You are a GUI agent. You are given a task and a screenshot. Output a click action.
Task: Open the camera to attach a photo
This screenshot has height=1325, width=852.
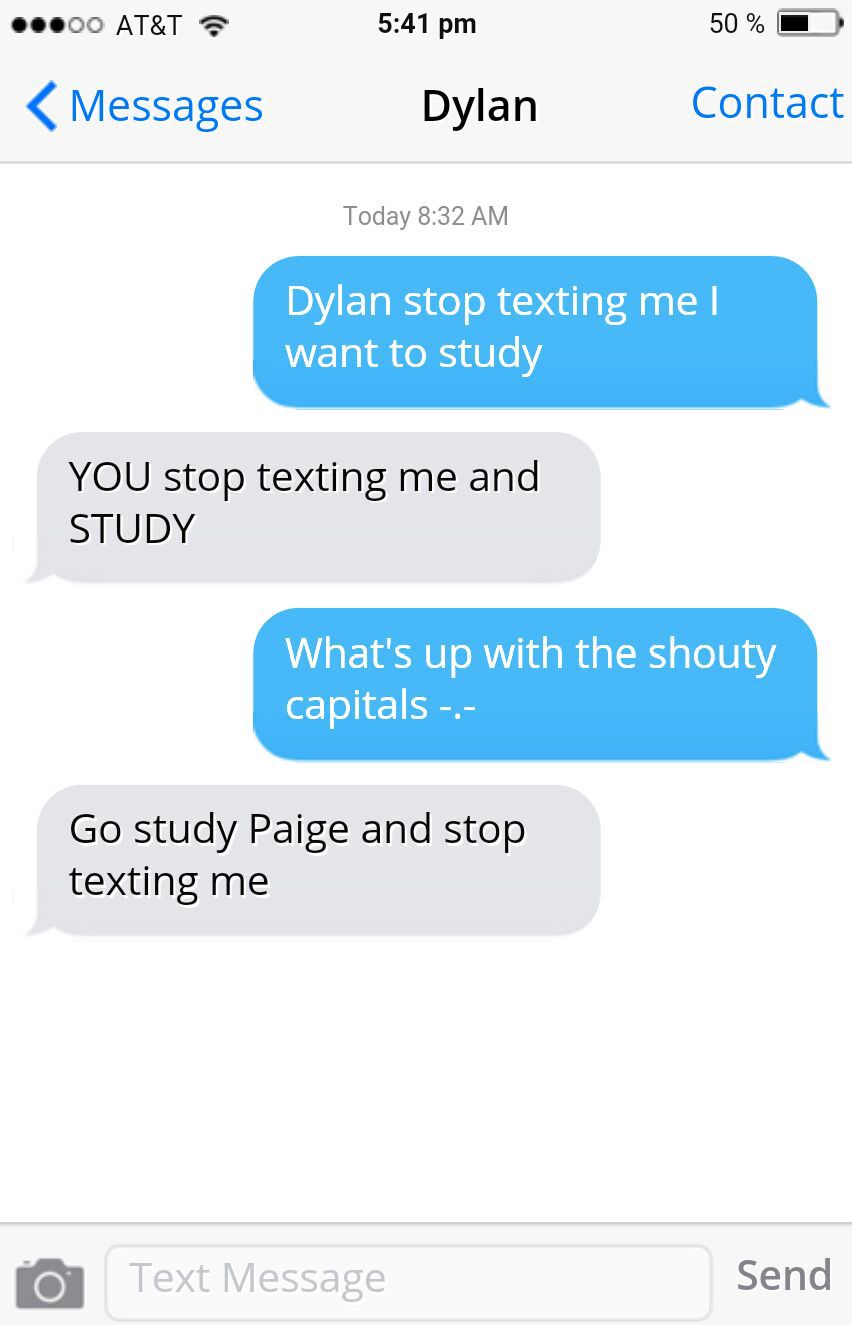49,1283
